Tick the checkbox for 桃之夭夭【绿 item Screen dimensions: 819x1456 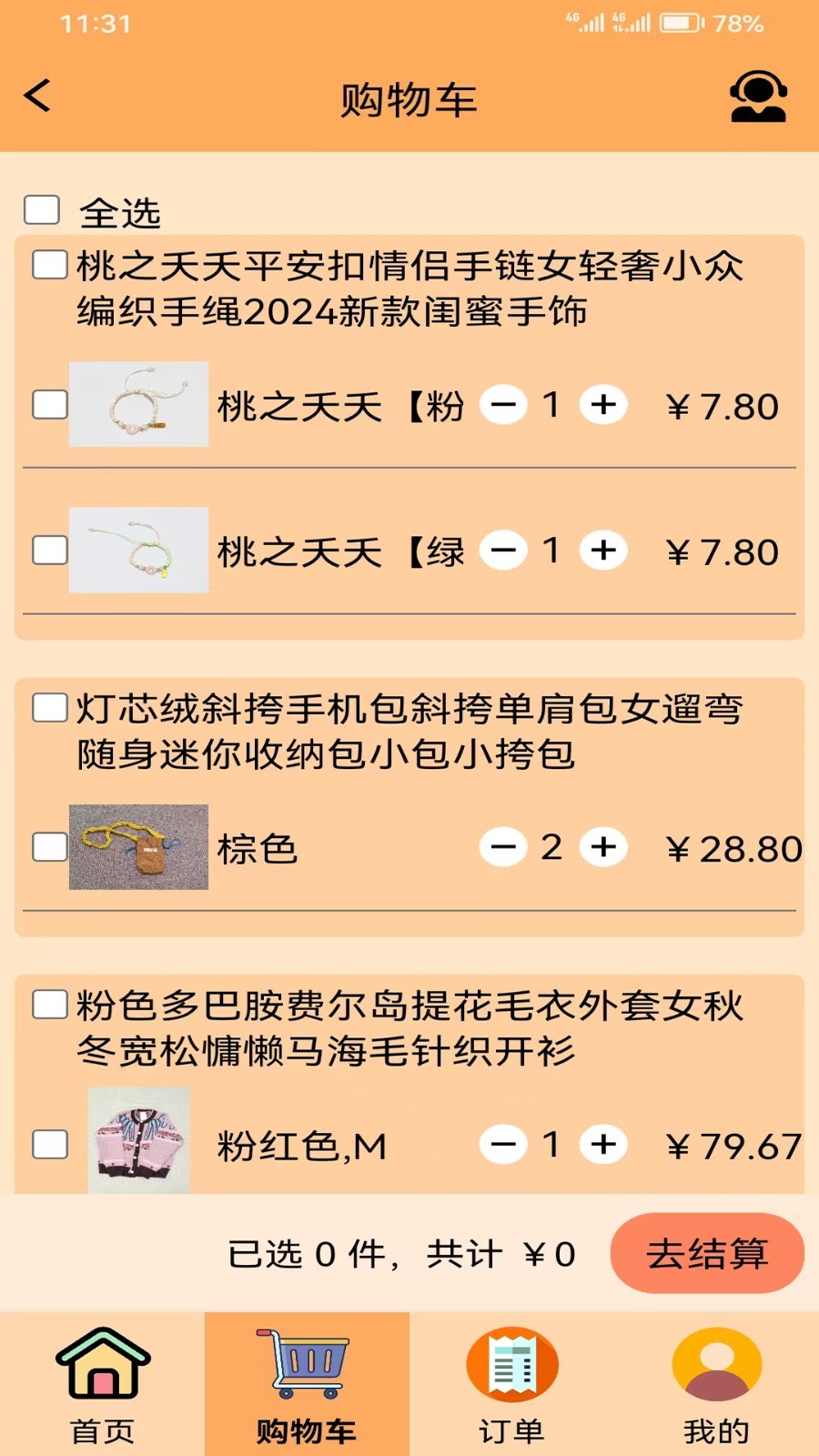[x=50, y=550]
